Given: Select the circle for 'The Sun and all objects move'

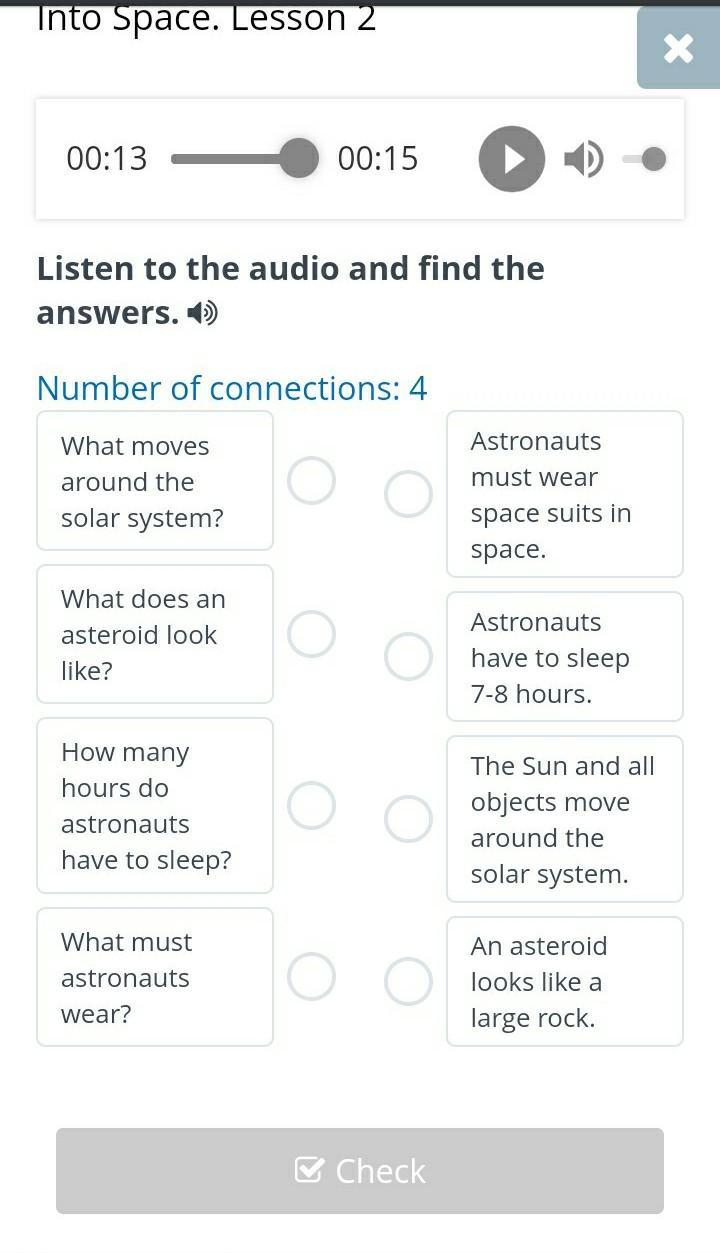Looking at the screenshot, I should pyautogui.click(x=408, y=819).
